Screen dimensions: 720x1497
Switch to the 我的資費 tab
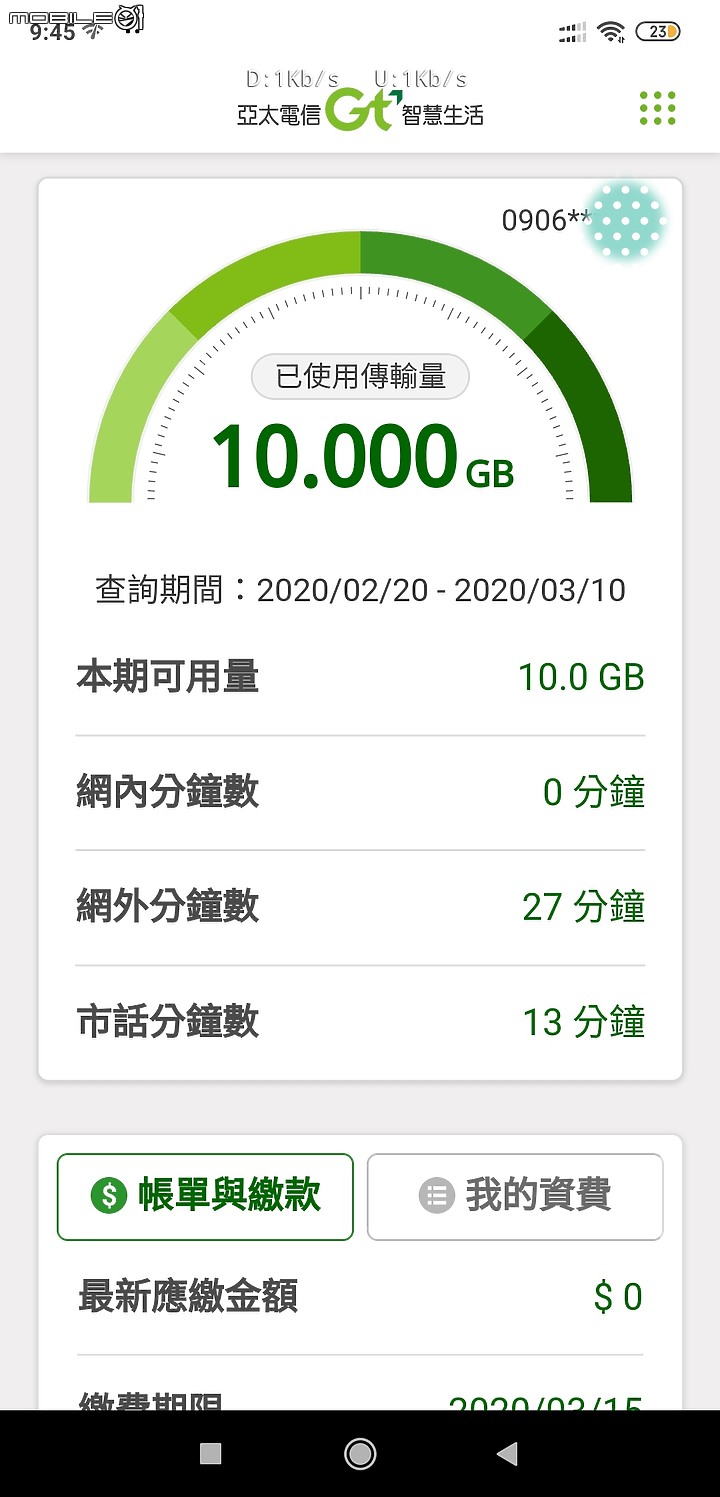[x=515, y=1196]
